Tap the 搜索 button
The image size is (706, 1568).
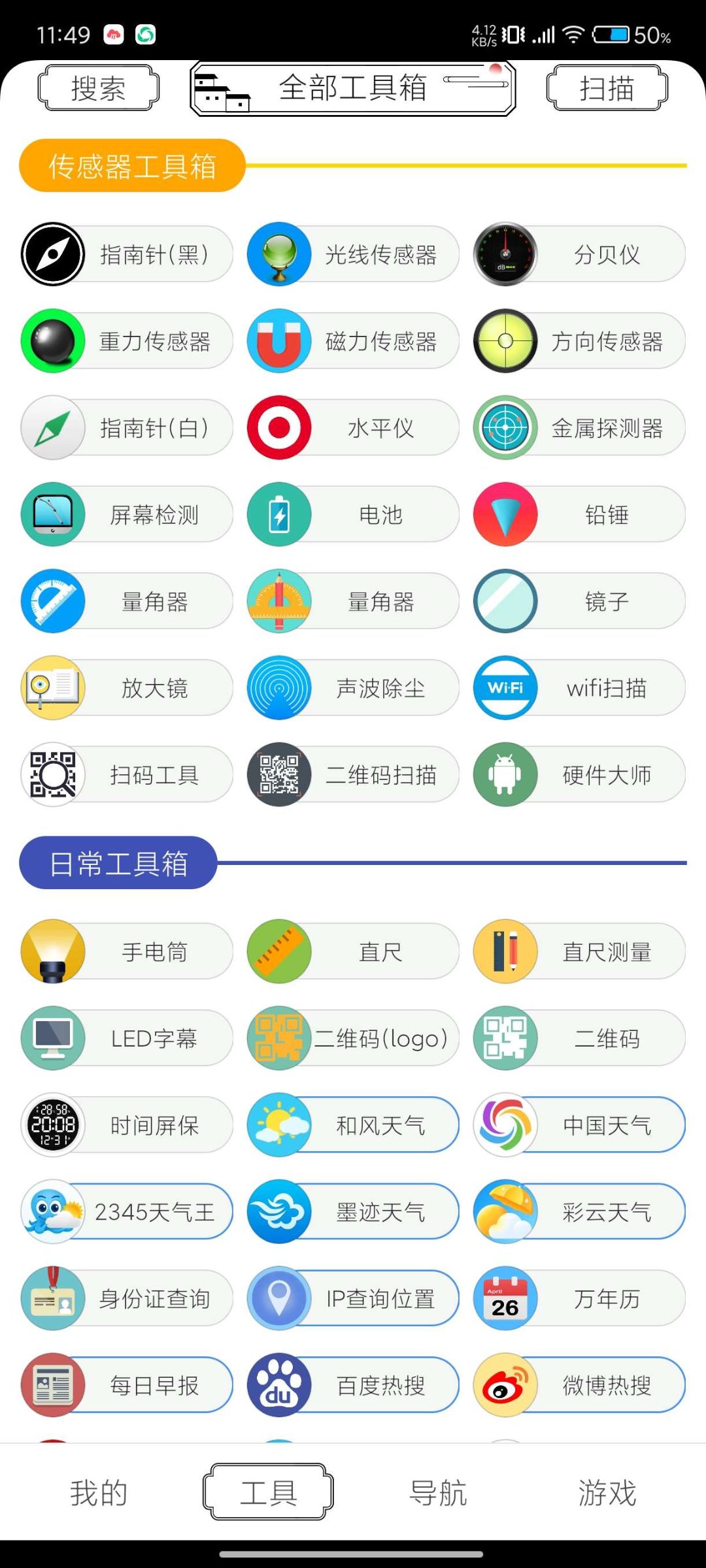(98, 88)
